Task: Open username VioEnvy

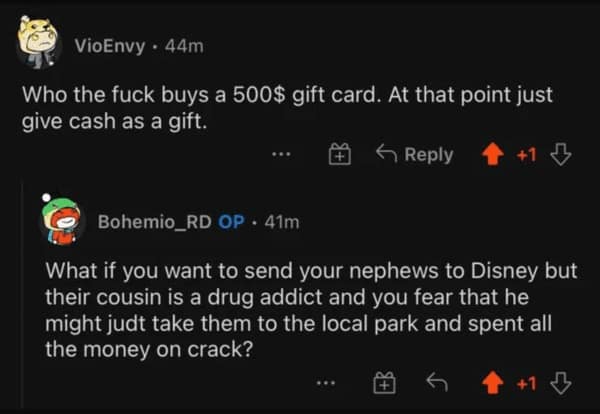Action: (110, 46)
